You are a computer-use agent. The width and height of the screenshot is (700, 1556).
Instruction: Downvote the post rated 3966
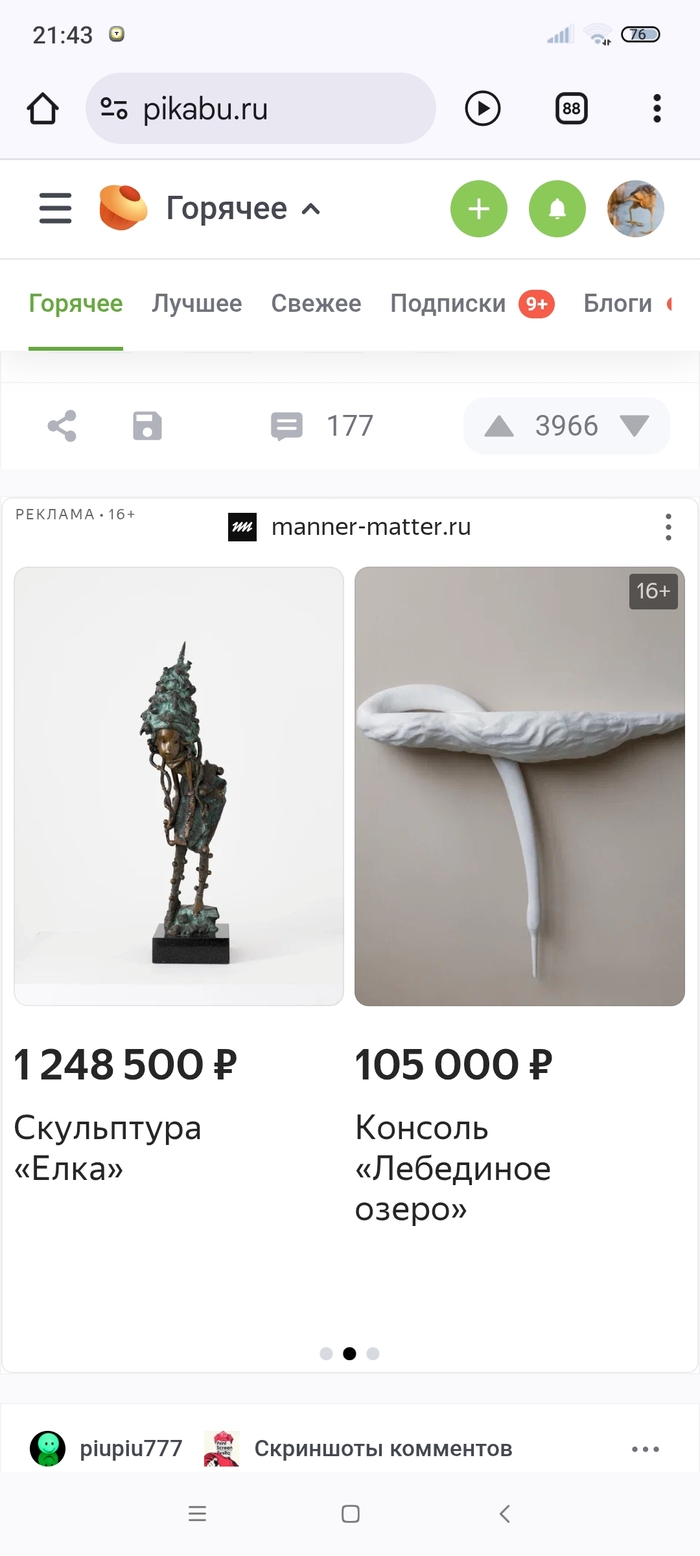[x=634, y=427]
